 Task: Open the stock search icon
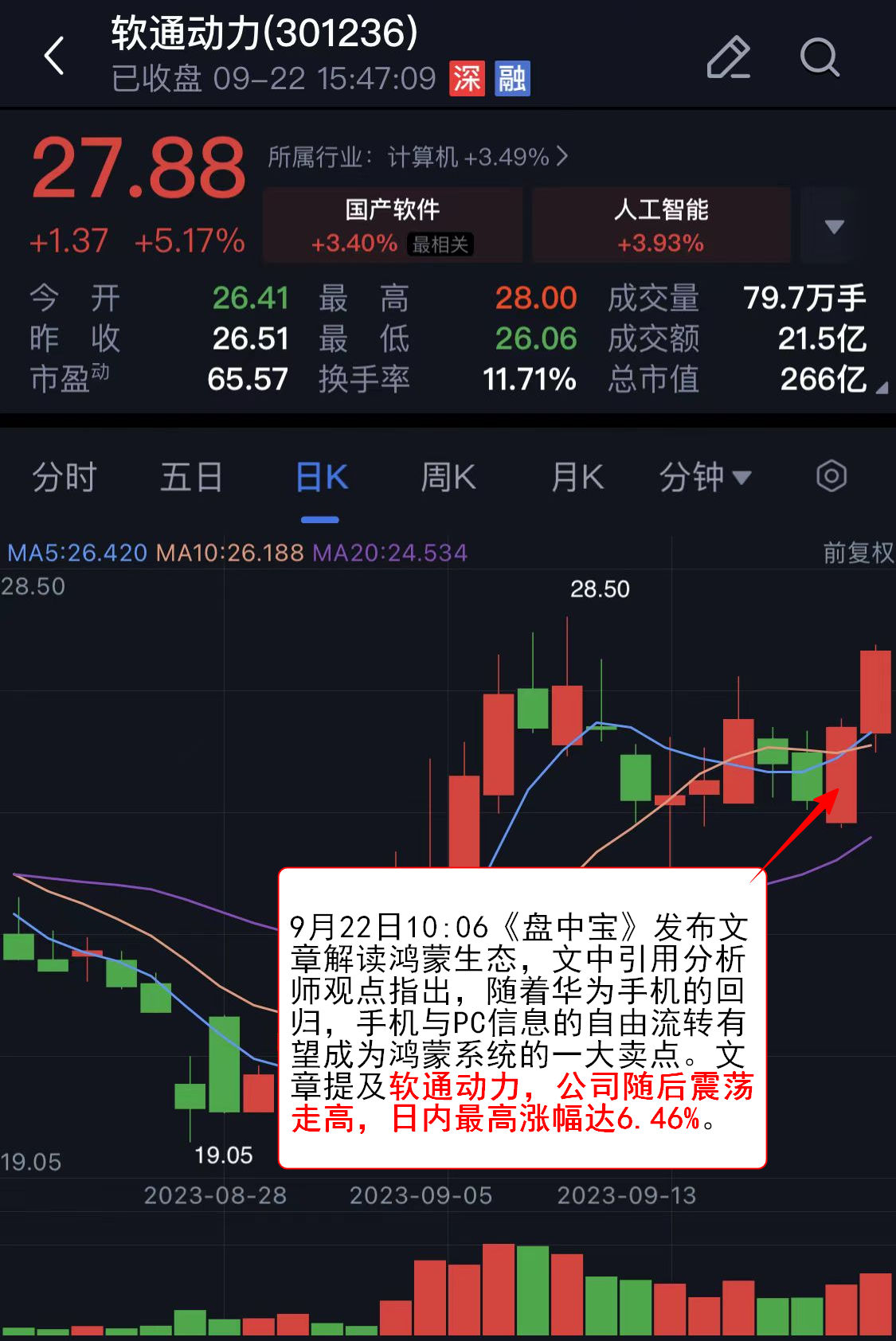tap(820, 57)
